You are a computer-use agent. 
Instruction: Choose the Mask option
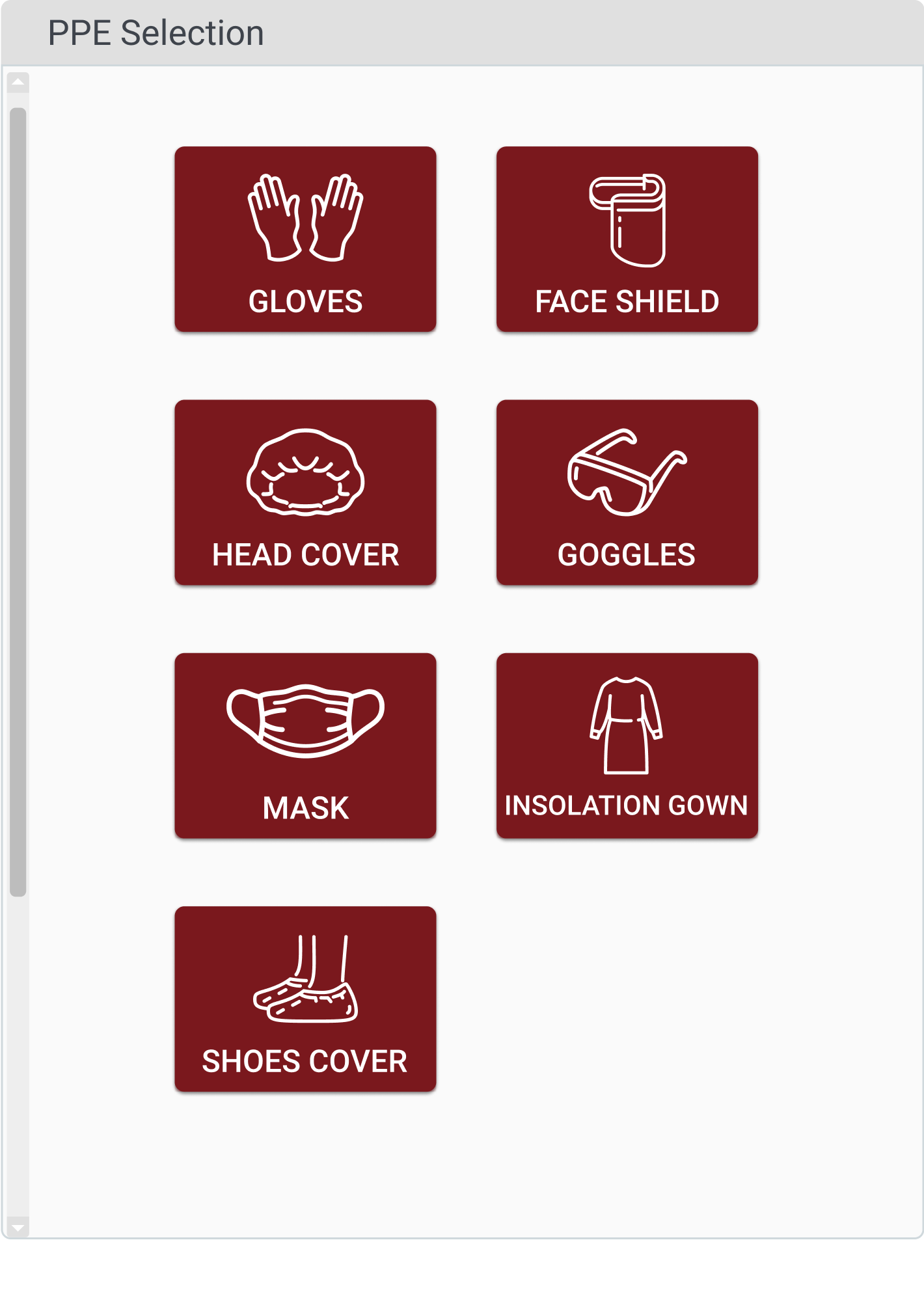tap(305, 746)
